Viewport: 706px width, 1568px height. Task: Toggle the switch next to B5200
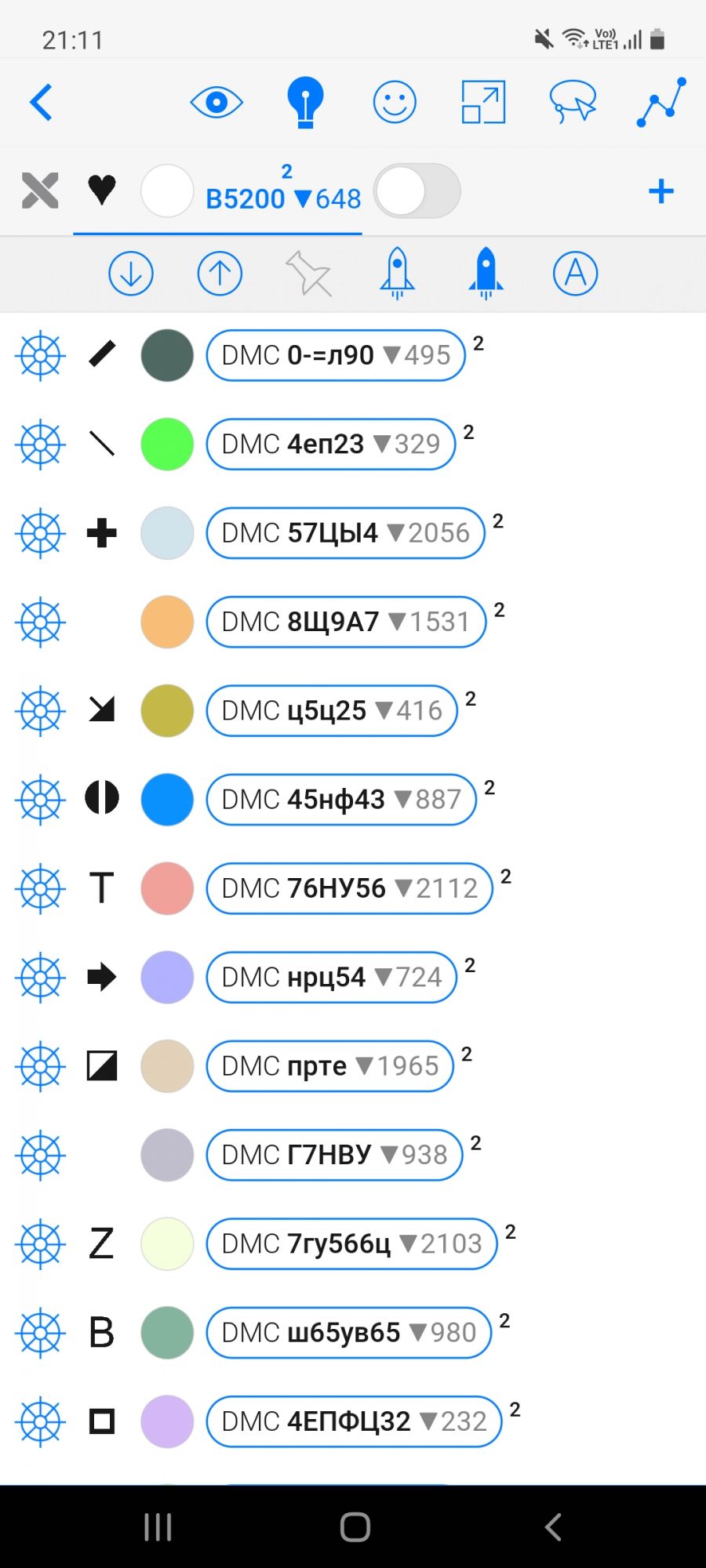[x=417, y=191]
